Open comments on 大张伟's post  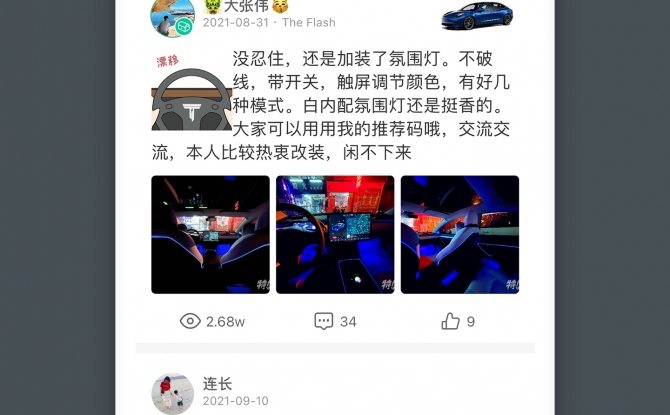[x=335, y=321]
